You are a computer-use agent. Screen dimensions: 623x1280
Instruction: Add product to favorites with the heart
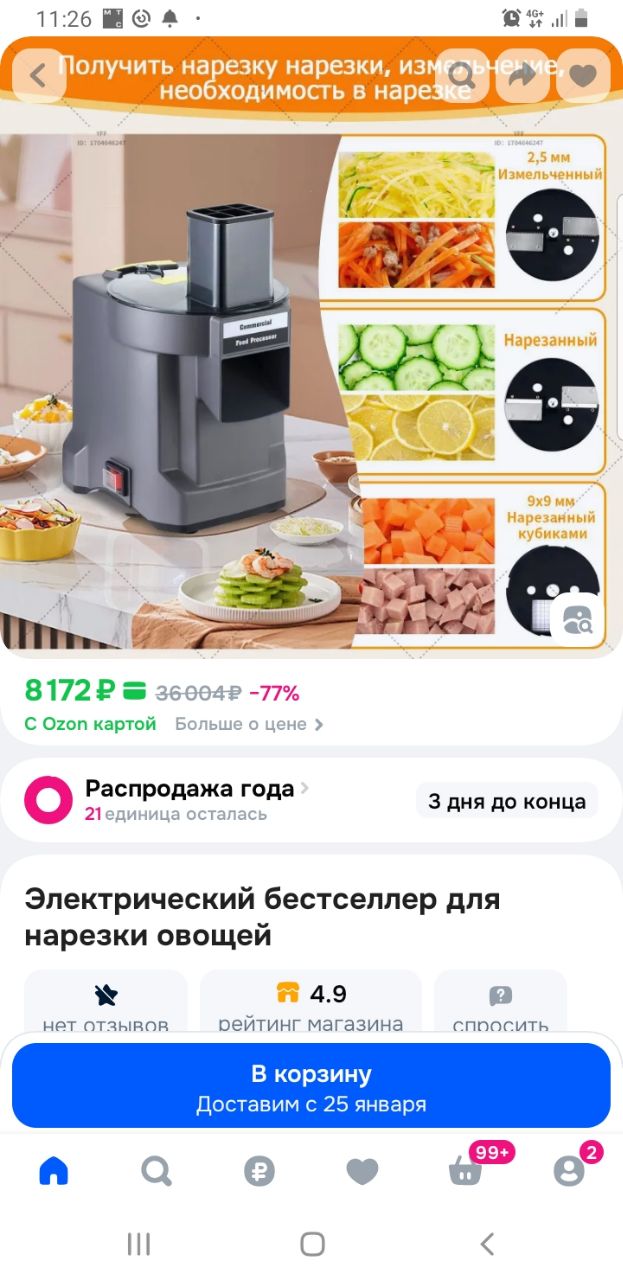pyautogui.click(x=583, y=76)
